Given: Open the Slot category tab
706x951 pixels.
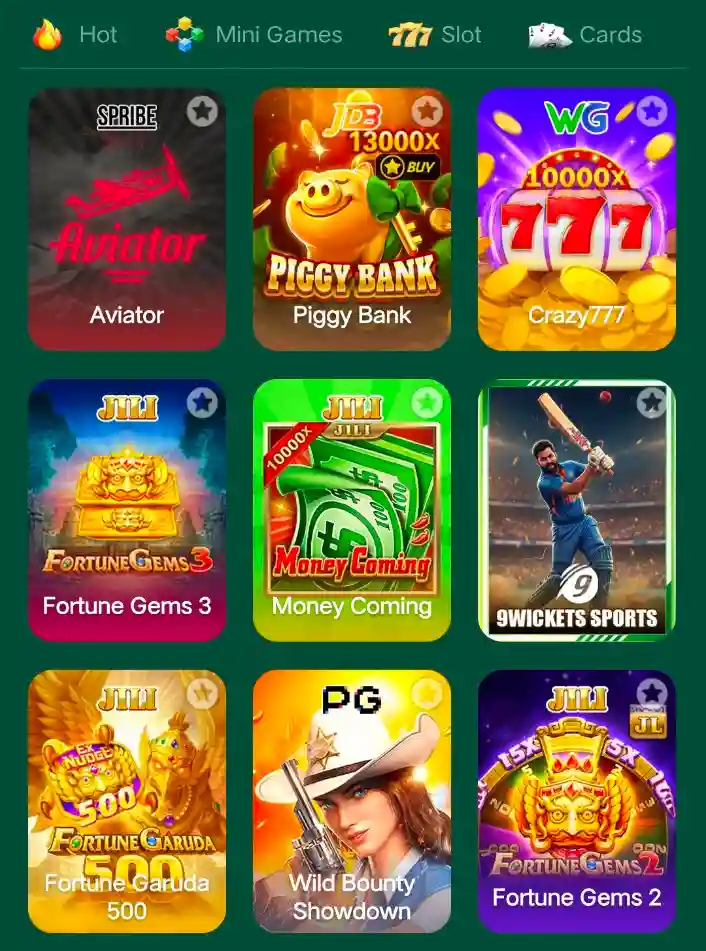Looking at the screenshot, I should pyautogui.click(x=435, y=35).
